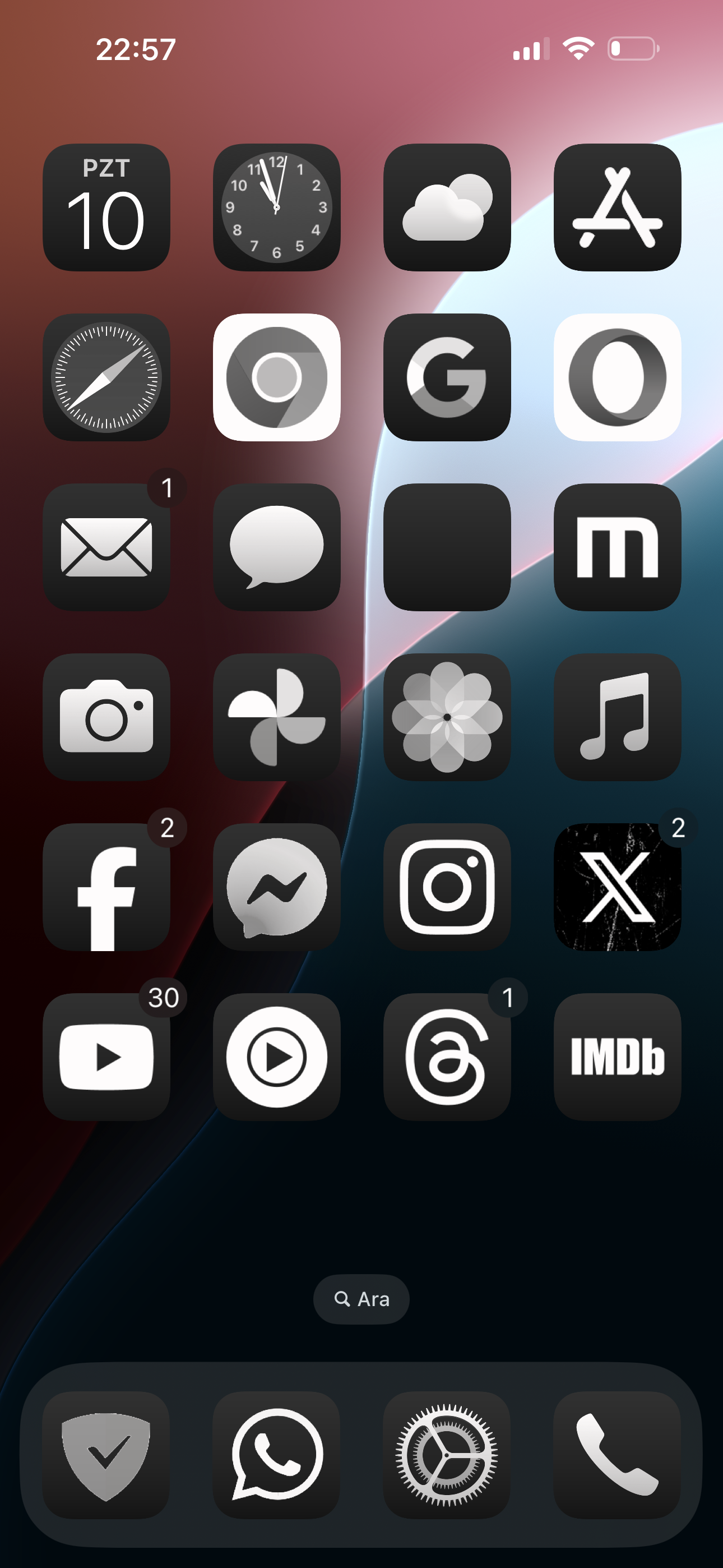The width and height of the screenshot is (723, 1568).
Task: Open the Music app
Action: click(618, 717)
